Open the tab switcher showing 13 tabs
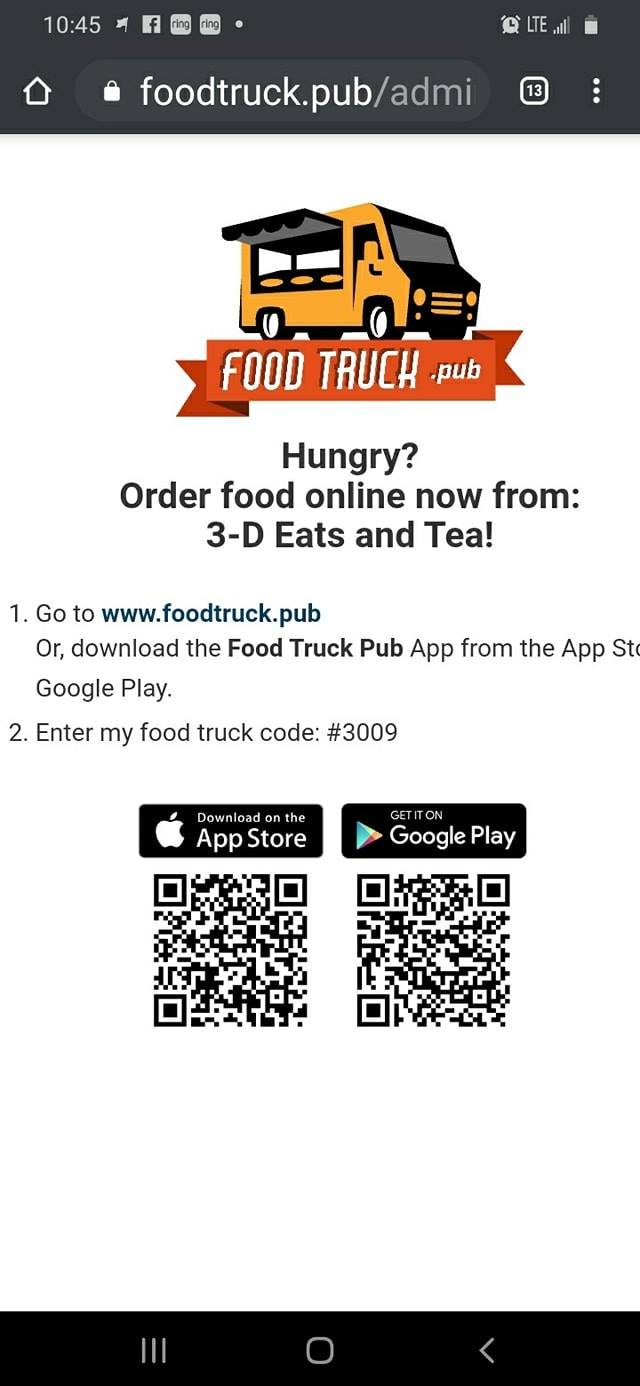 (x=534, y=92)
